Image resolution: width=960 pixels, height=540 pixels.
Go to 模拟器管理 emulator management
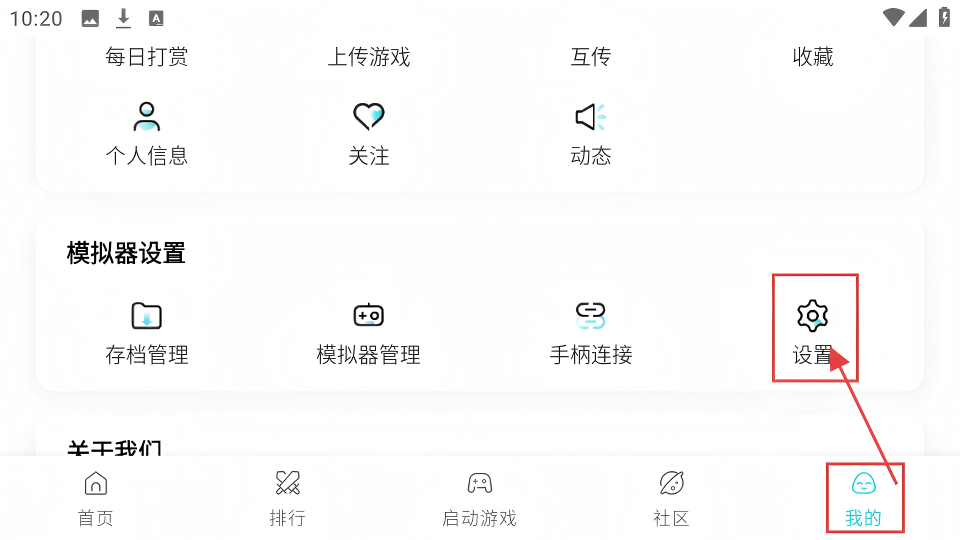368,333
